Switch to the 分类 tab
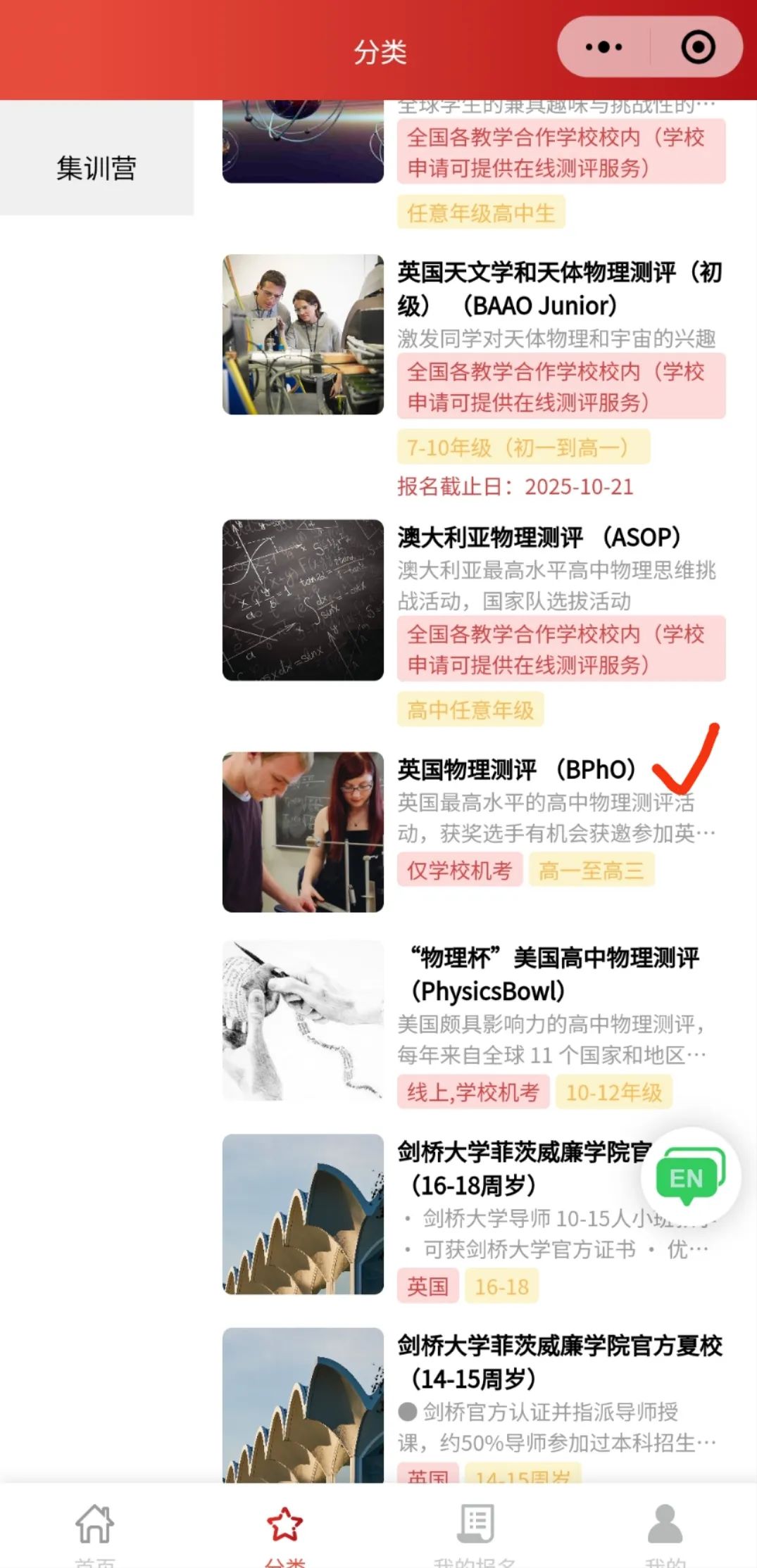 point(284,1529)
